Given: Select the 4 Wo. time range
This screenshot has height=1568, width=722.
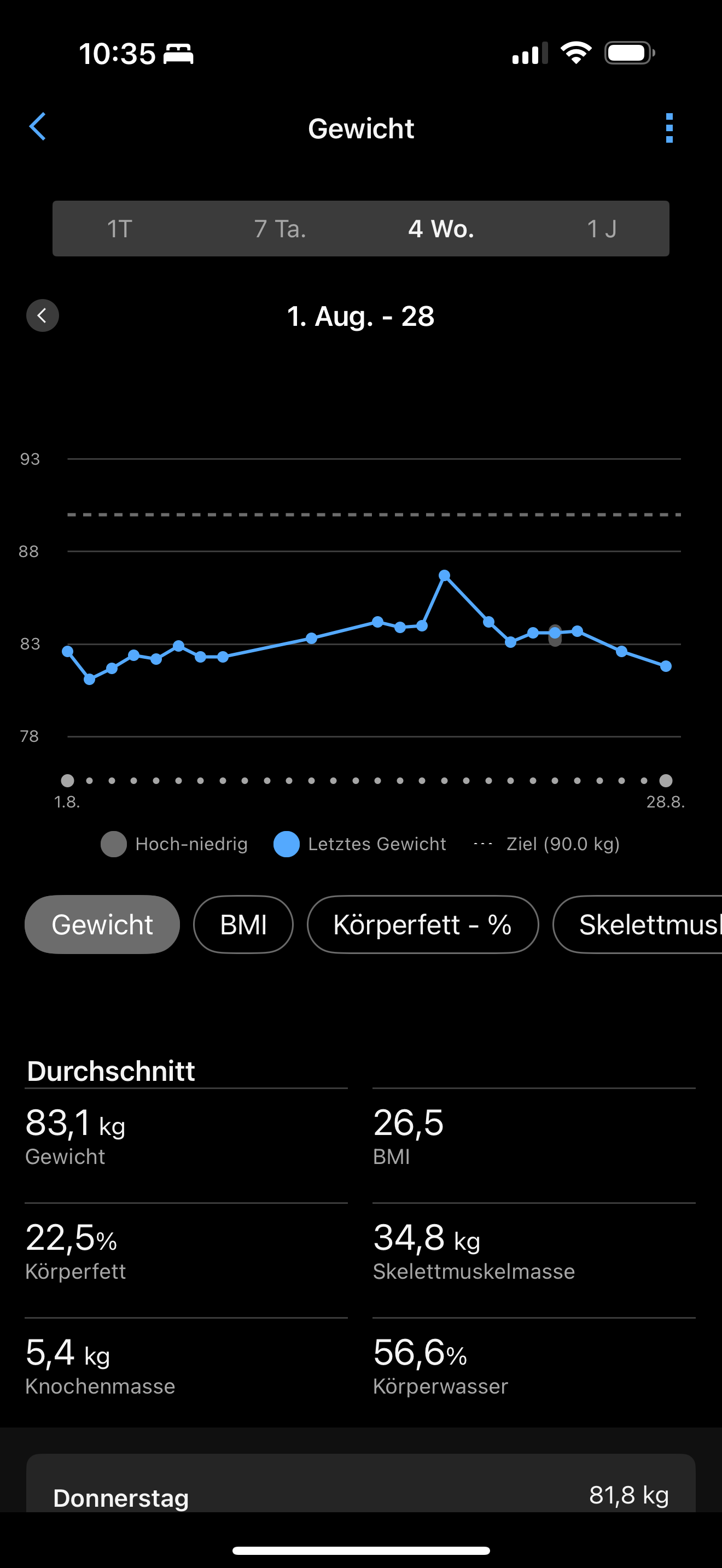Looking at the screenshot, I should click(x=441, y=229).
